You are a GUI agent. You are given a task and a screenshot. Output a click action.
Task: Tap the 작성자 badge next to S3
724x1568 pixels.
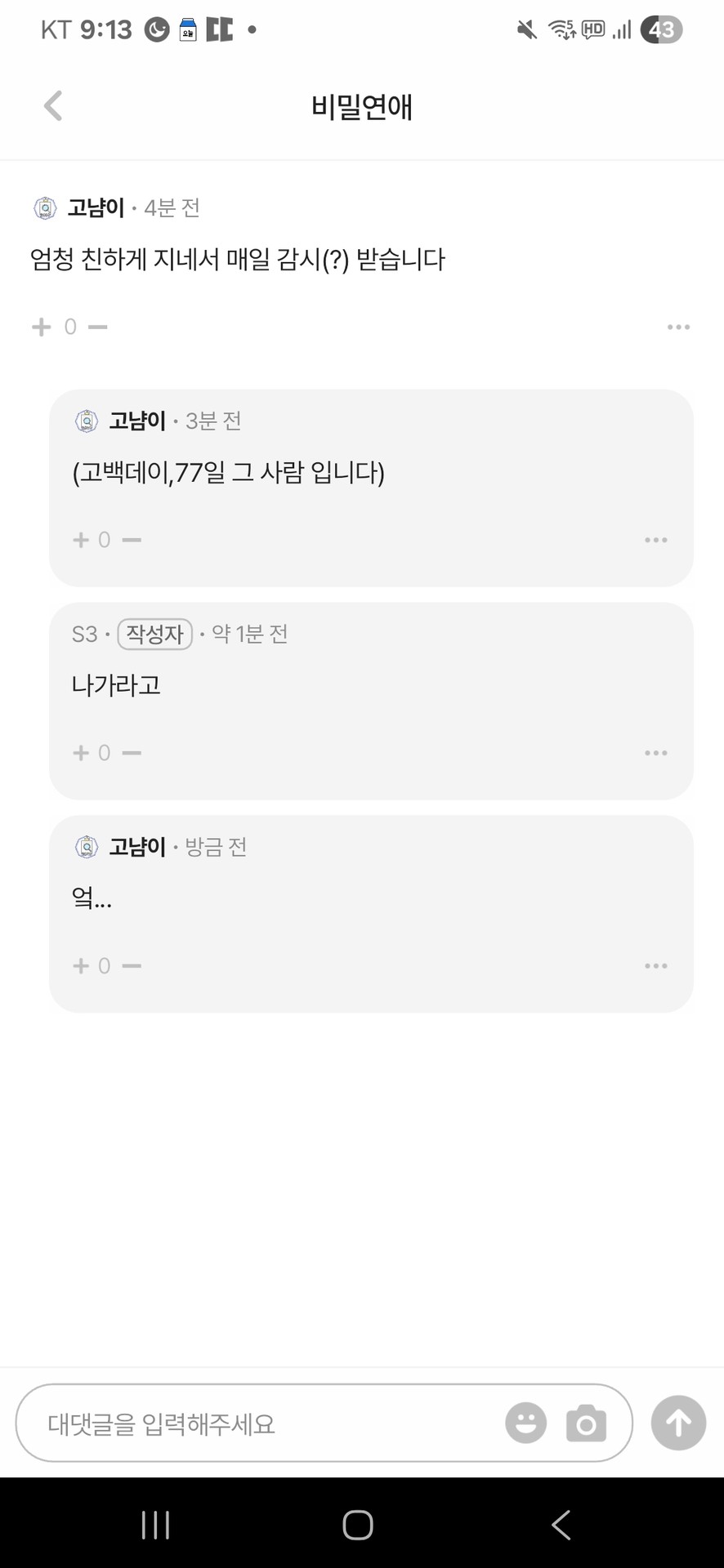pos(154,634)
